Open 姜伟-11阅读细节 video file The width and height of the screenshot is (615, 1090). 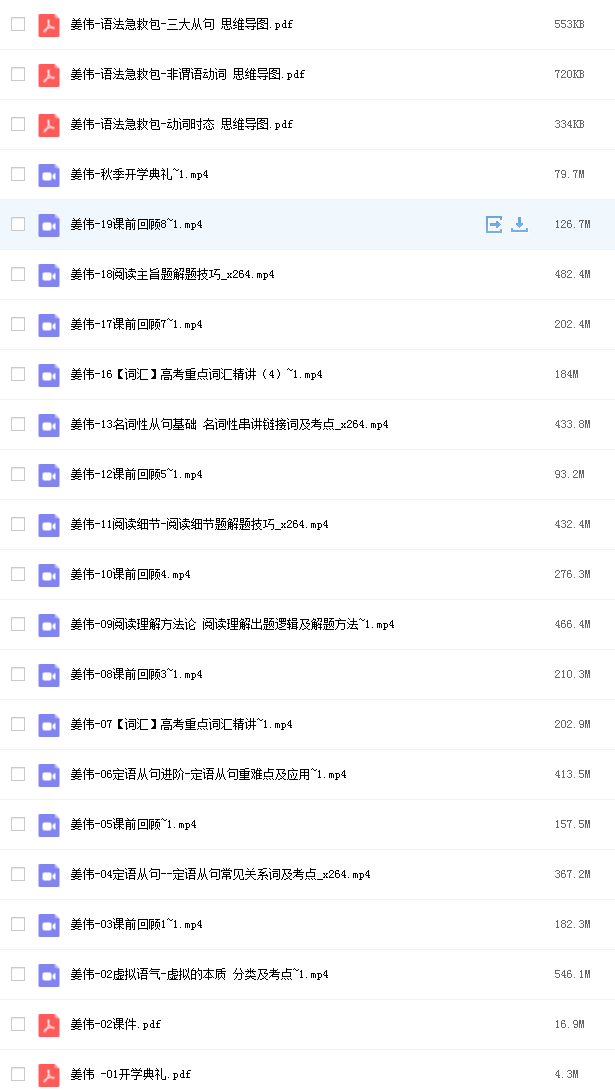pyautogui.click(x=199, y=525)
